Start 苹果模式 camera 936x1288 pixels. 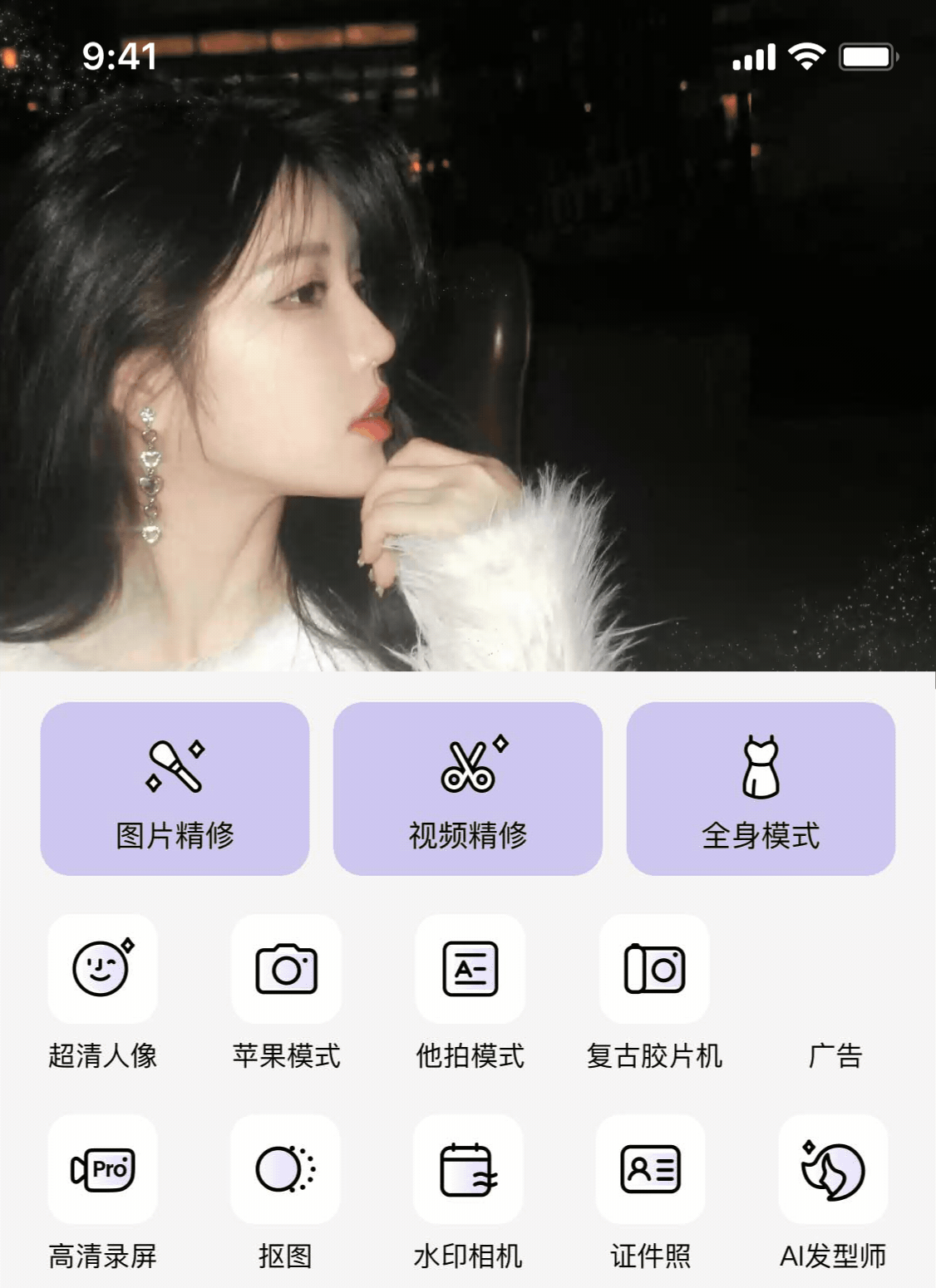pos(286,969)
